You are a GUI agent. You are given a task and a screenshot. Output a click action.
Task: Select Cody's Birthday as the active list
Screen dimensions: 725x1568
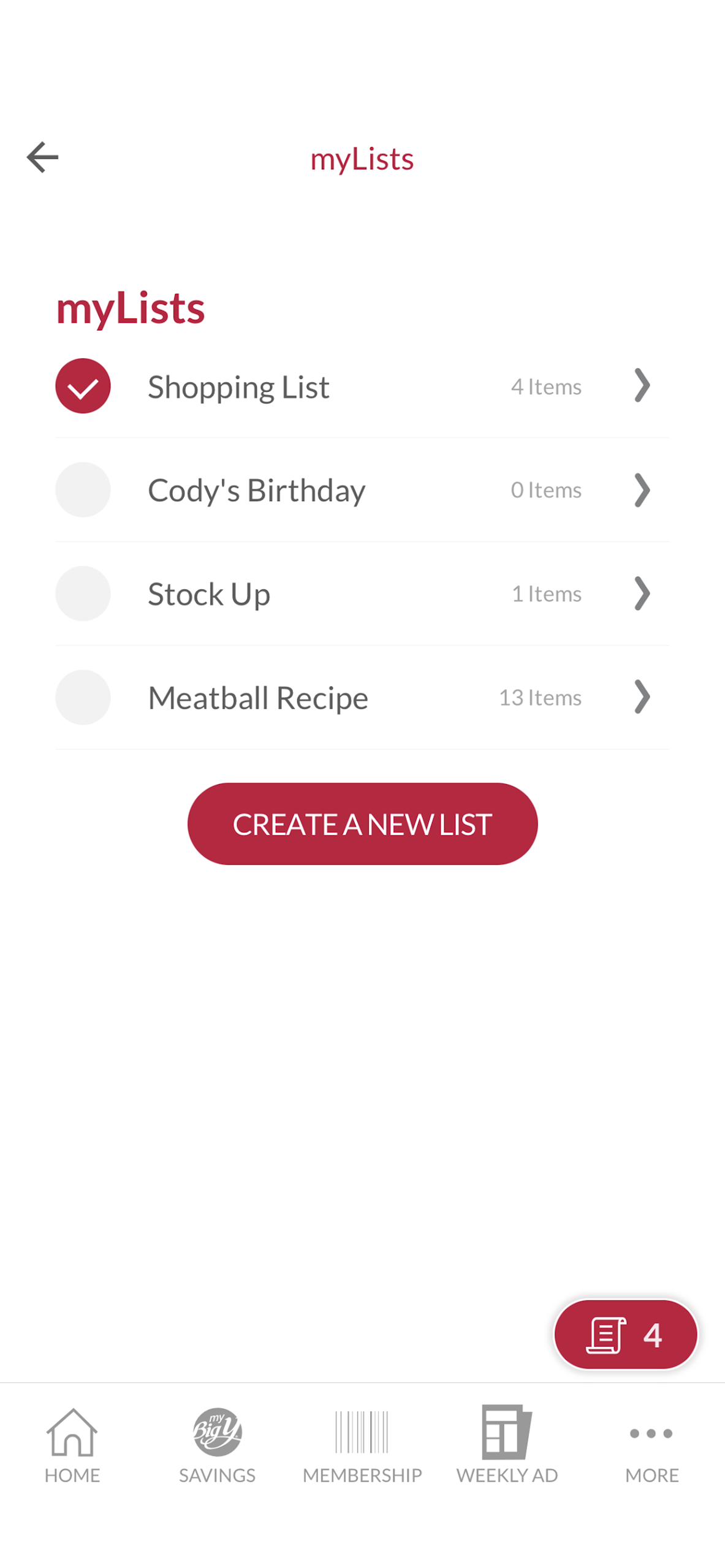click(83, 490)
